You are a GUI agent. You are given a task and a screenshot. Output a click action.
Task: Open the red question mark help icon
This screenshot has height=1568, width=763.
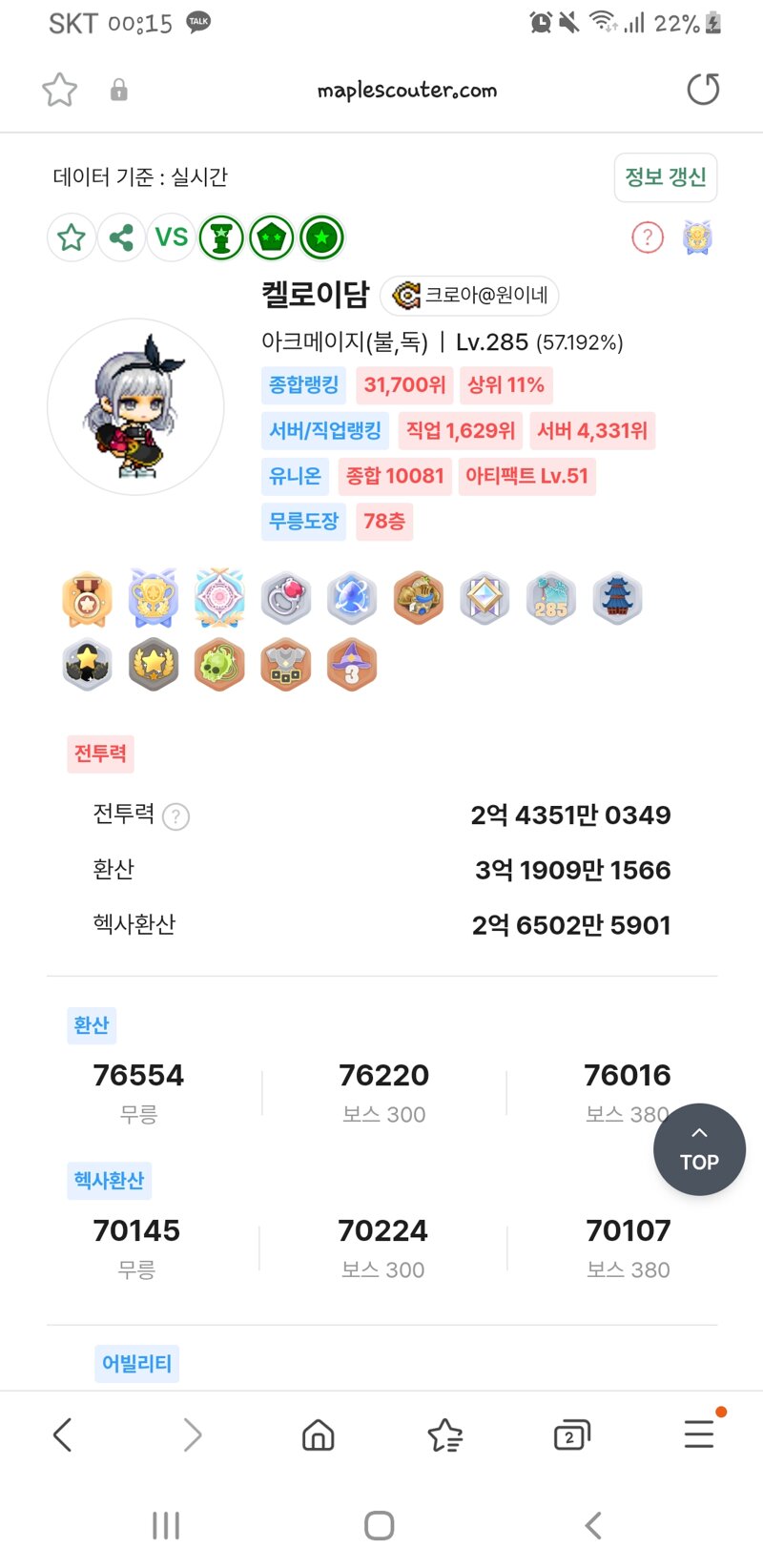tap(648, 237)
